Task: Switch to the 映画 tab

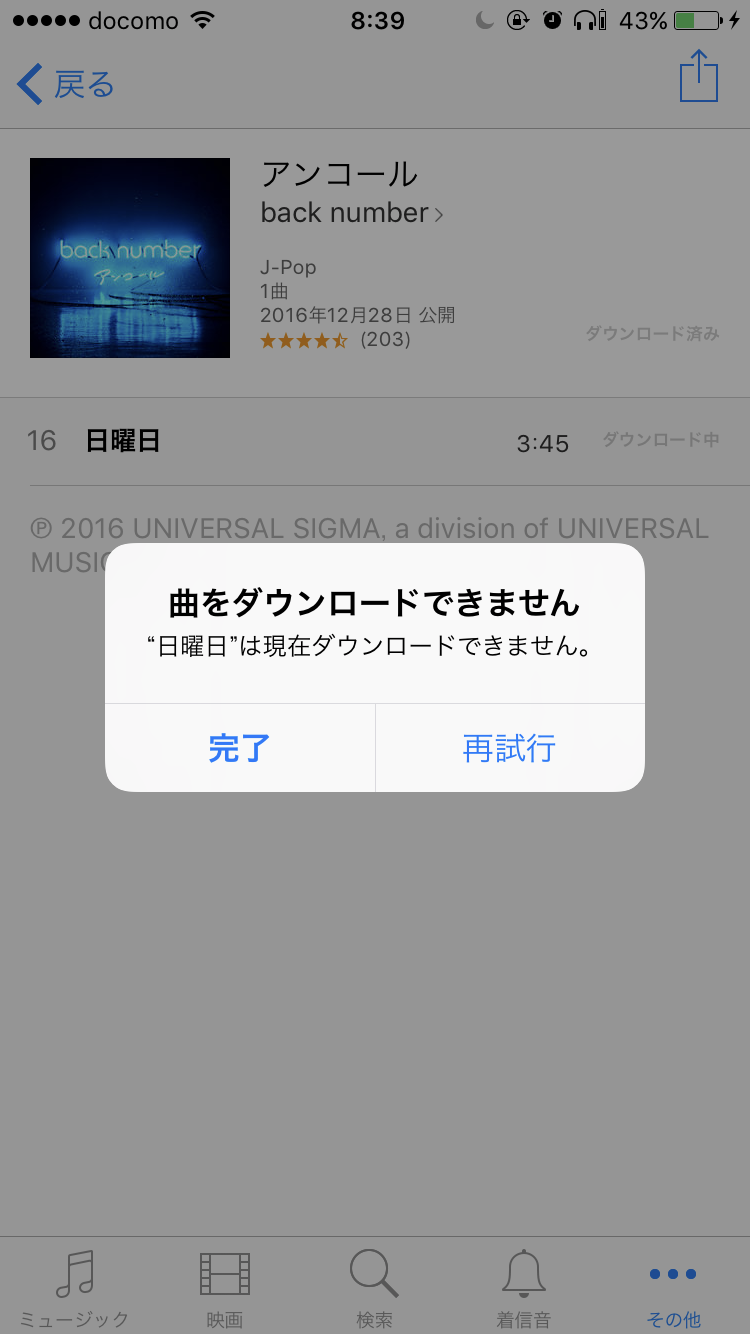Action: pyautogui.click(x=225, y=1288)
